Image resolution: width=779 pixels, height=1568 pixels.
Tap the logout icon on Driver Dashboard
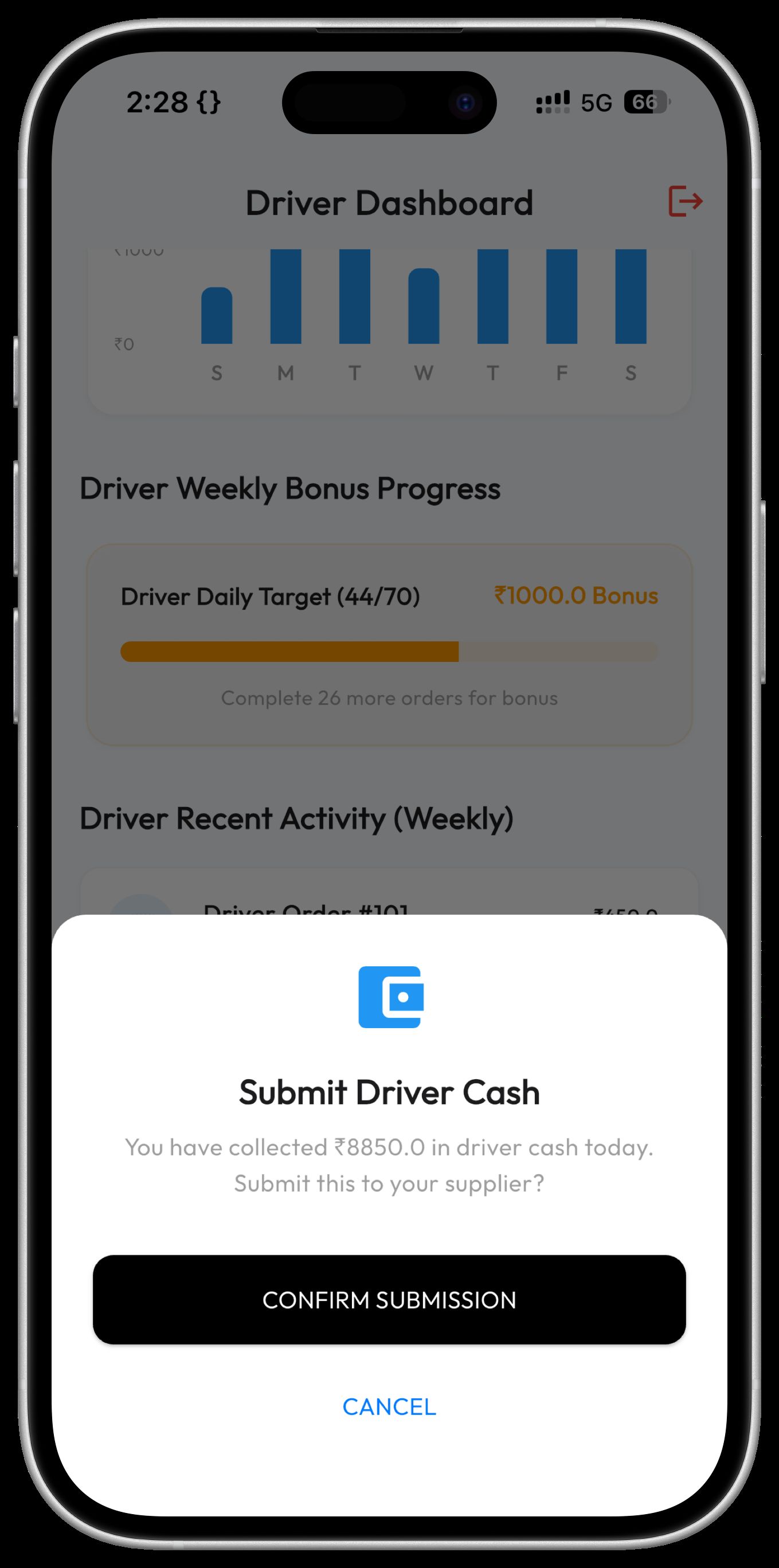click(685, 202)
